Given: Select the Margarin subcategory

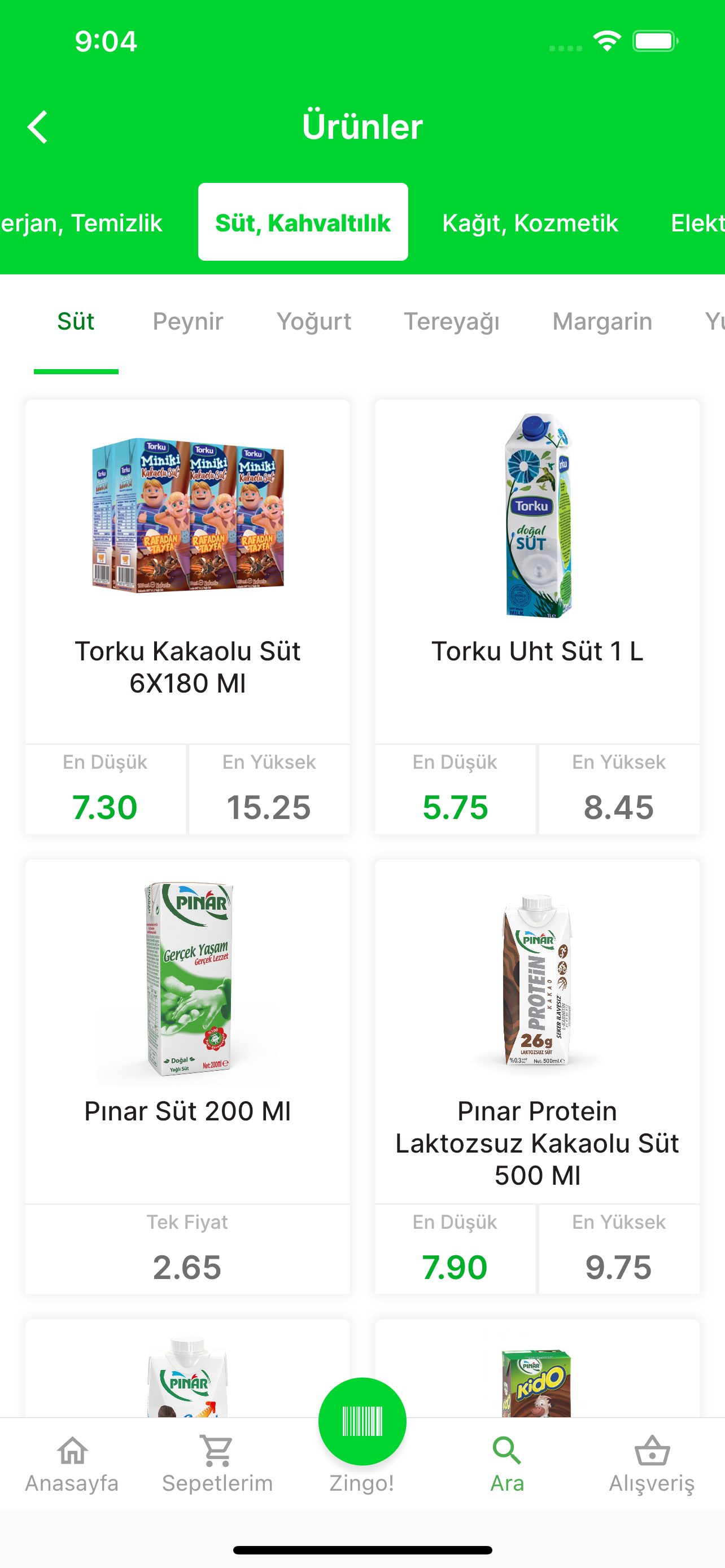Looking at the screenshot, I should pyautogui.click(x=601, y=321).
